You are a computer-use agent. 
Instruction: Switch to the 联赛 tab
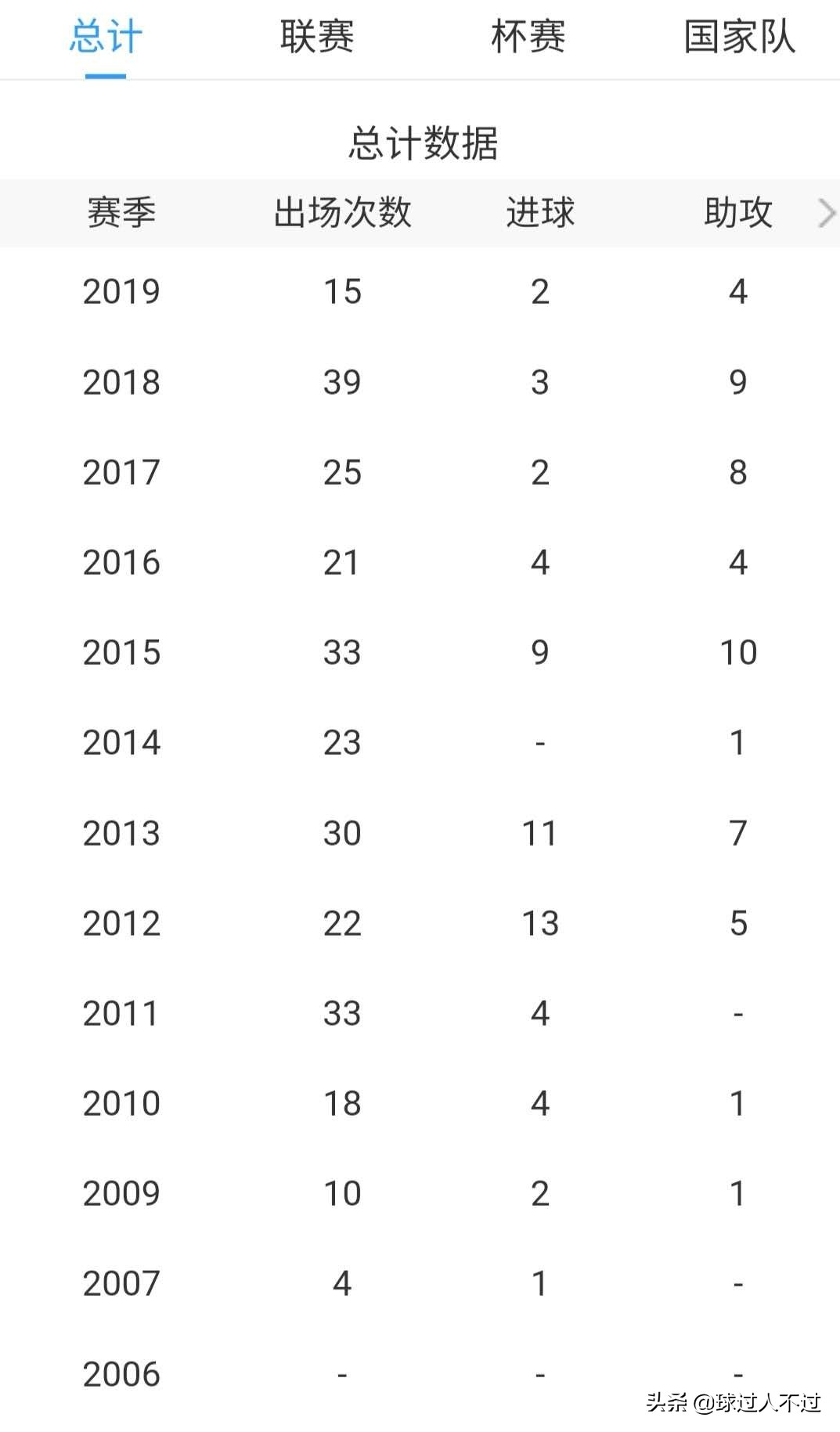pos(317,38)
